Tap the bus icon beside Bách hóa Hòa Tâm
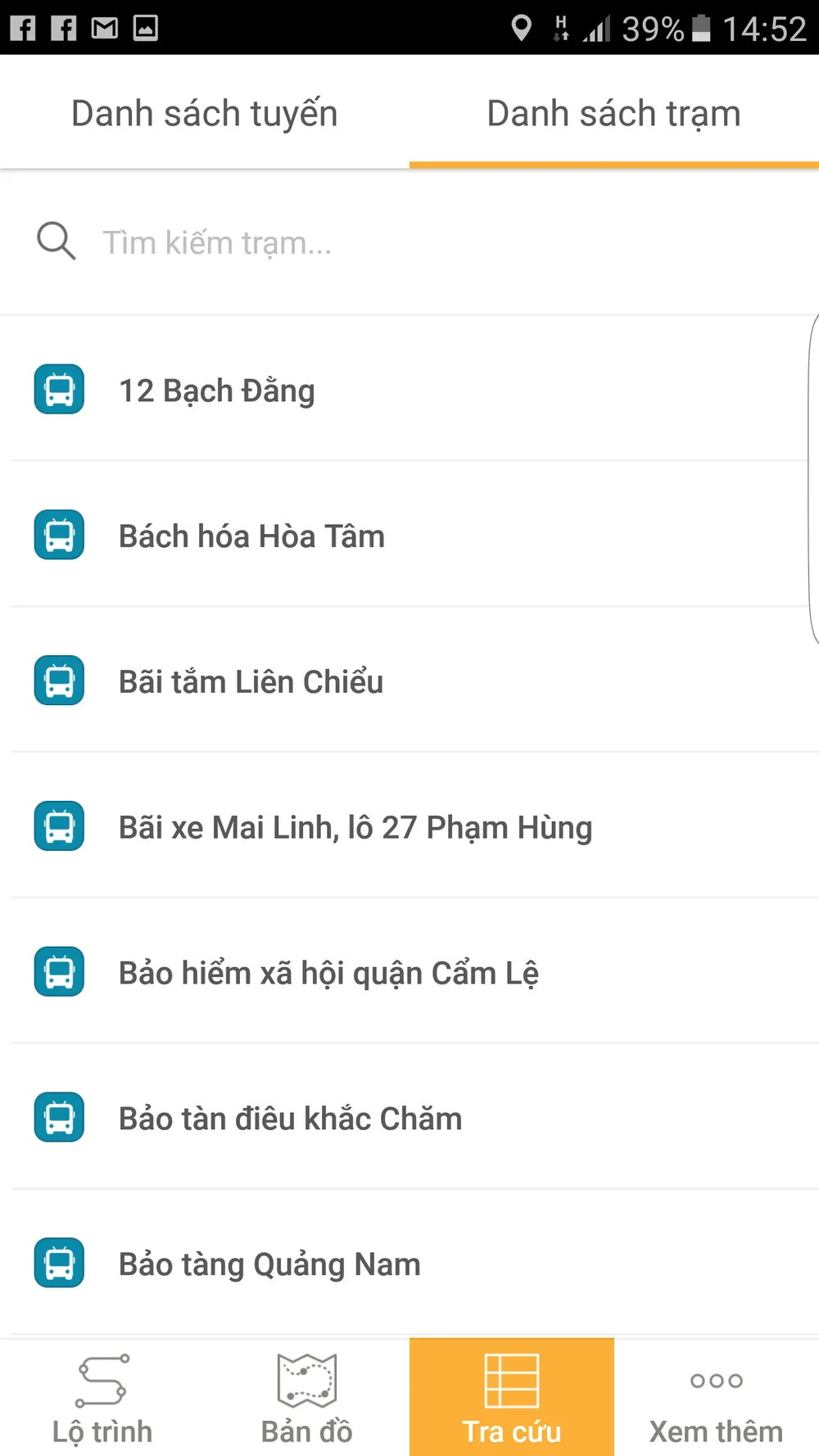 58,535
